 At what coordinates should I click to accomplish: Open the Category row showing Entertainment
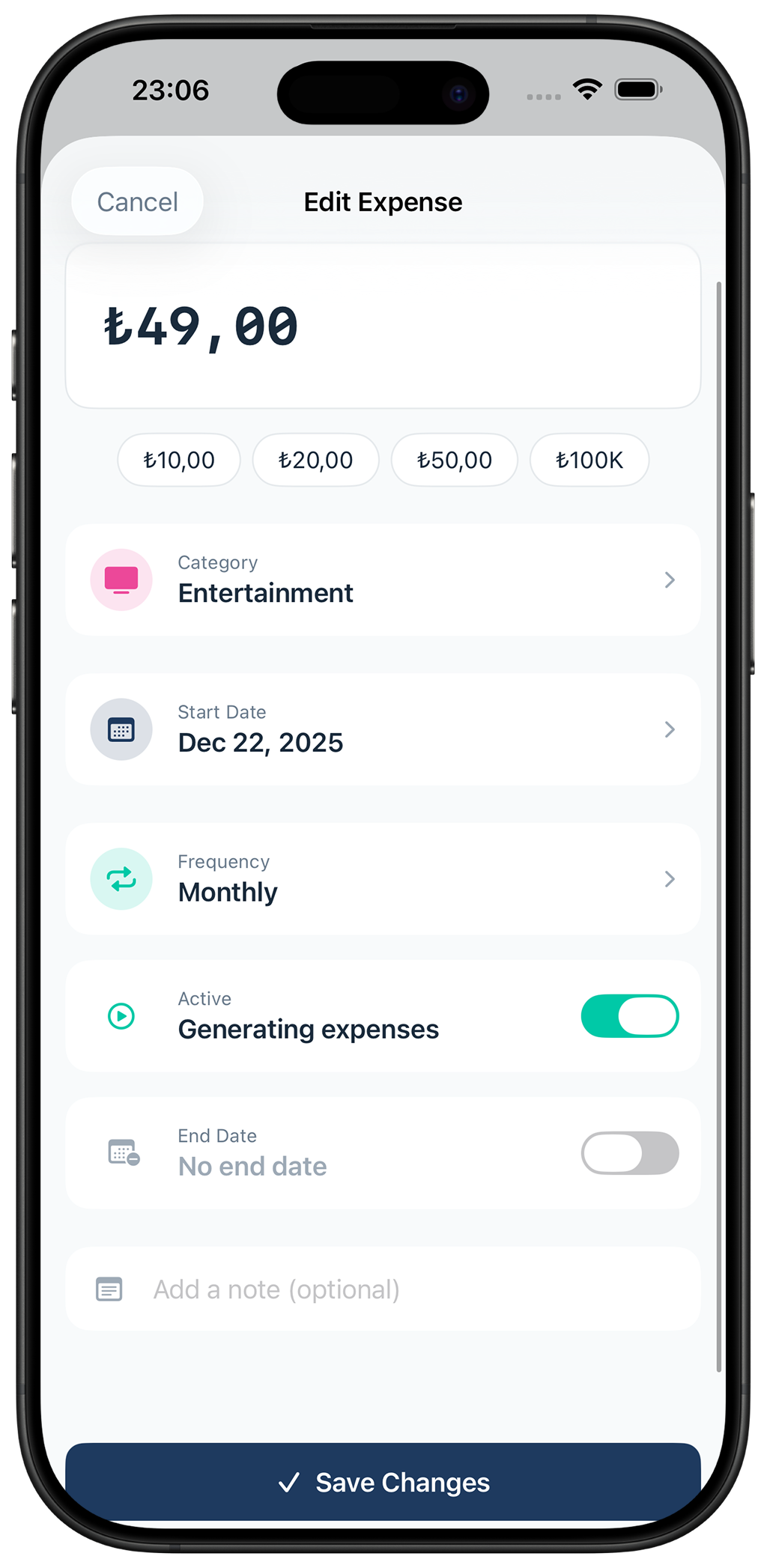[x=382, y=580]
